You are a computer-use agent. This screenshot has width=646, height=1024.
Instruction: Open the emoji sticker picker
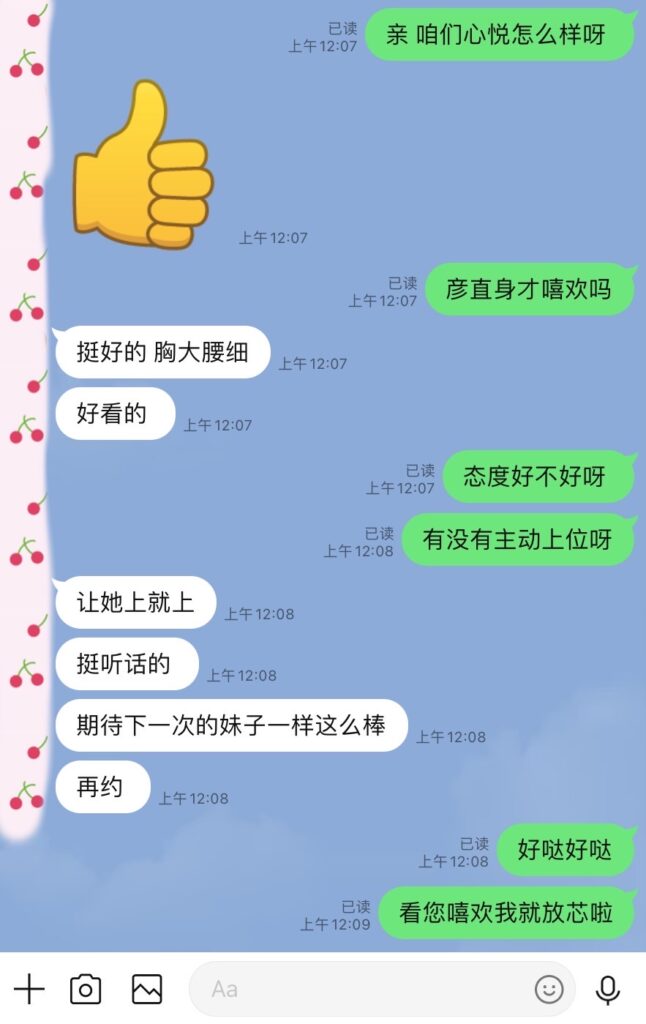(549, 989)
